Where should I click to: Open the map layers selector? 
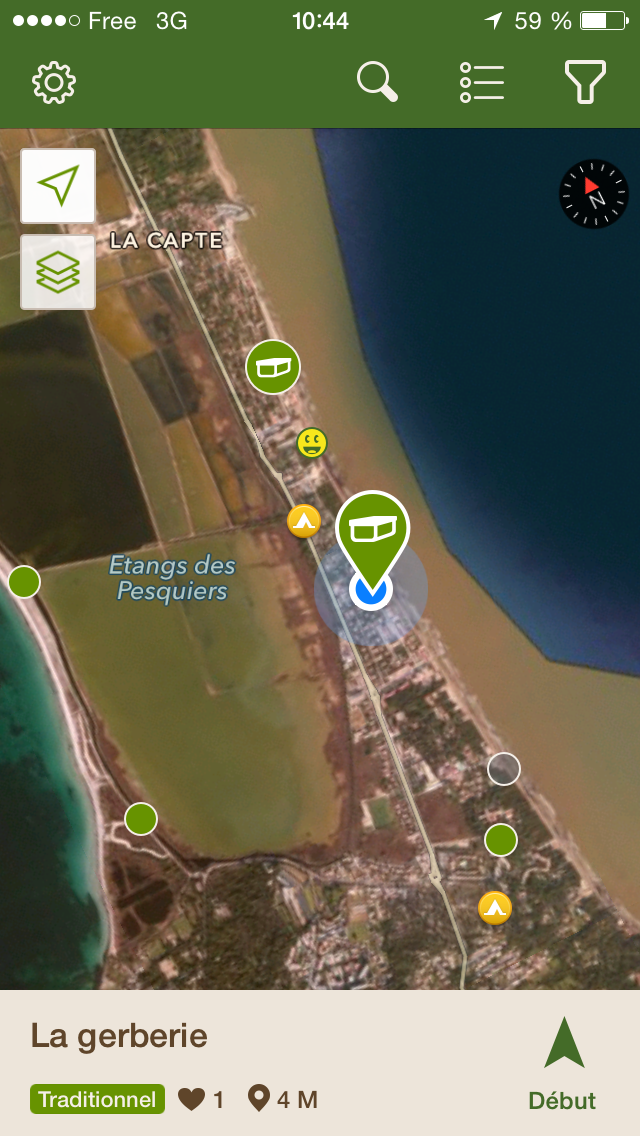[58, 272]
